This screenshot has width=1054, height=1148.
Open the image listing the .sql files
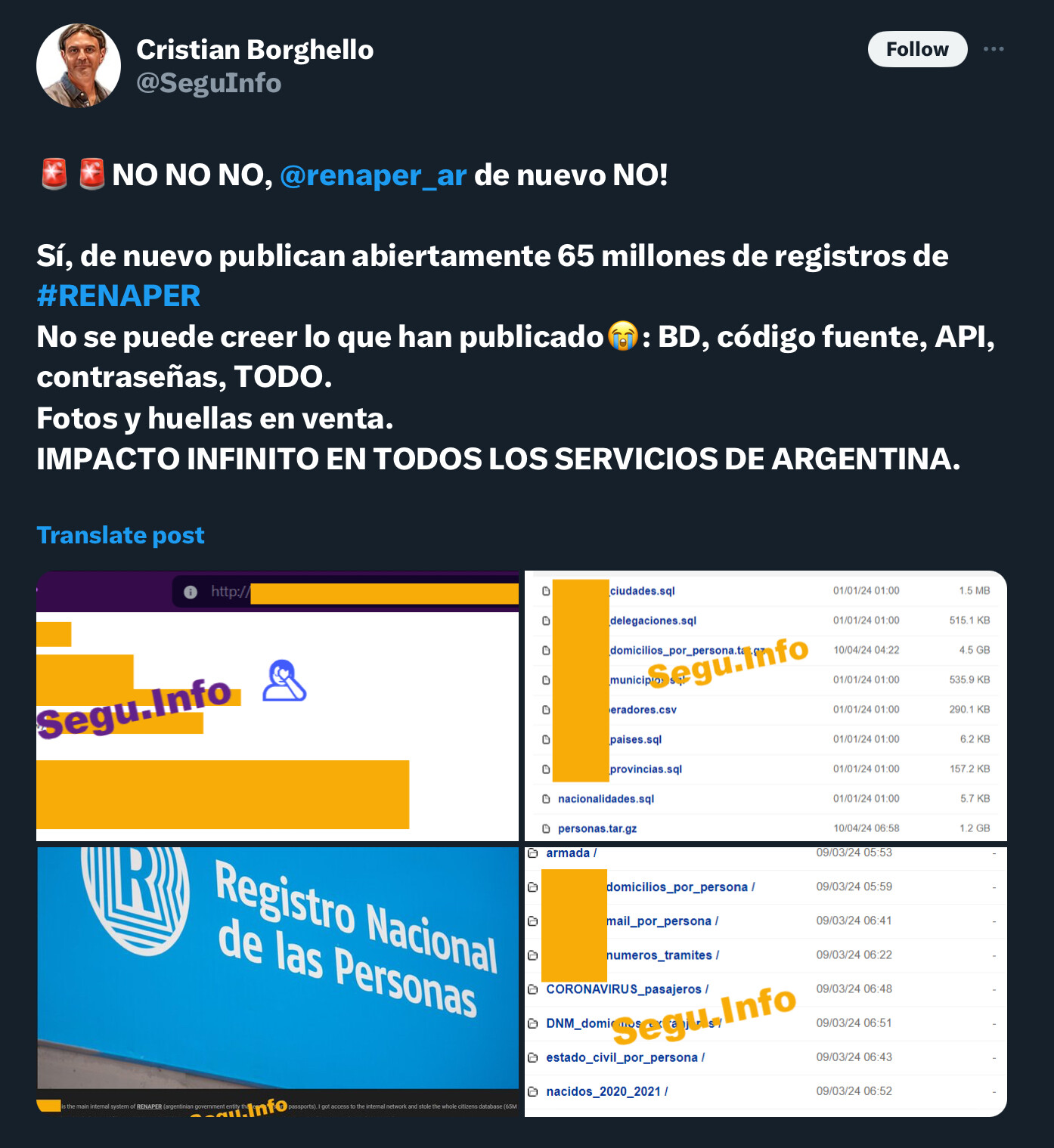coord(765,706)
